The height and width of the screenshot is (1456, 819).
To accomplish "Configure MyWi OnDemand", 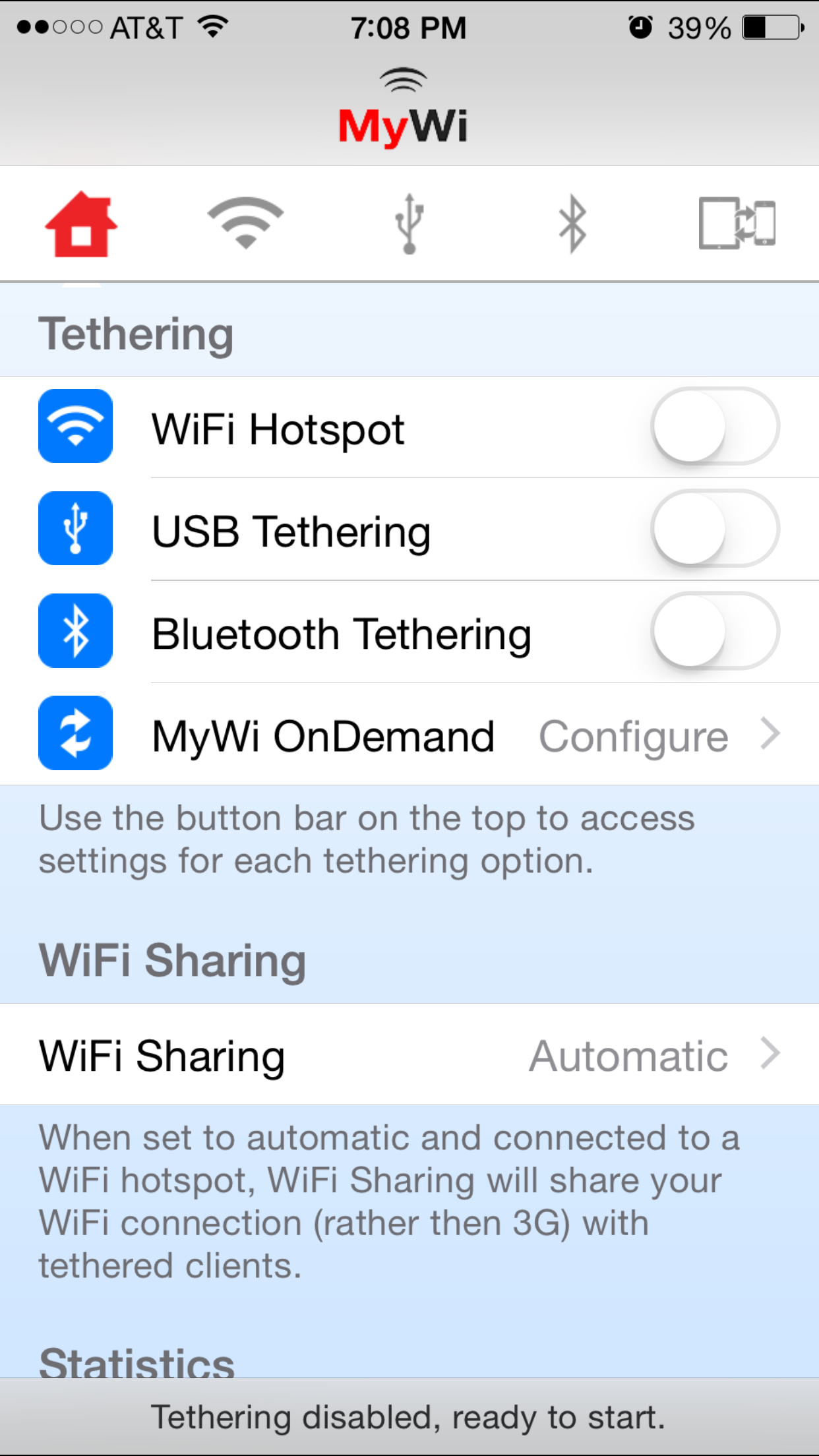I will tap(409, 734).
